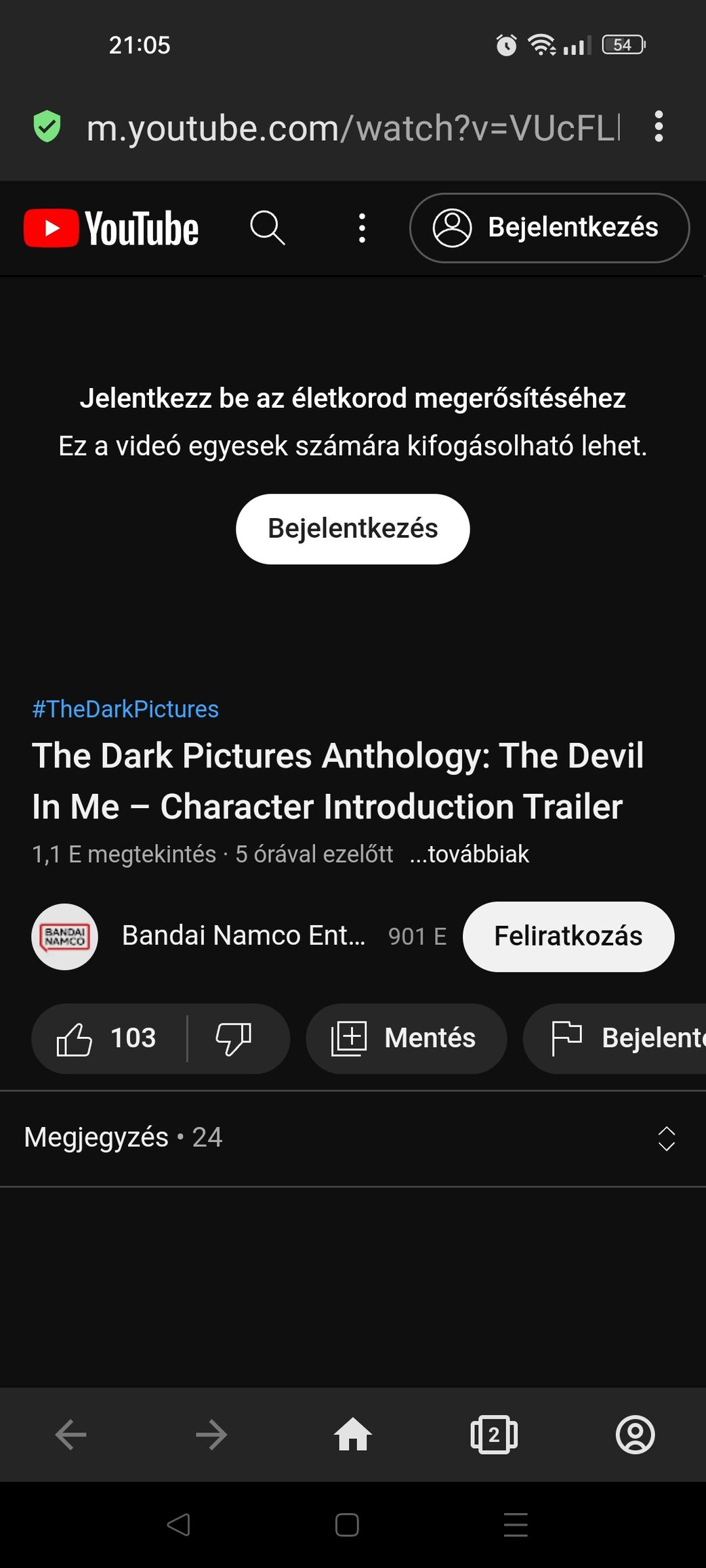The width and height of the screenshot is (706, 1568).
Task: Open the browser home page
Action: [x=353, y=1435]
